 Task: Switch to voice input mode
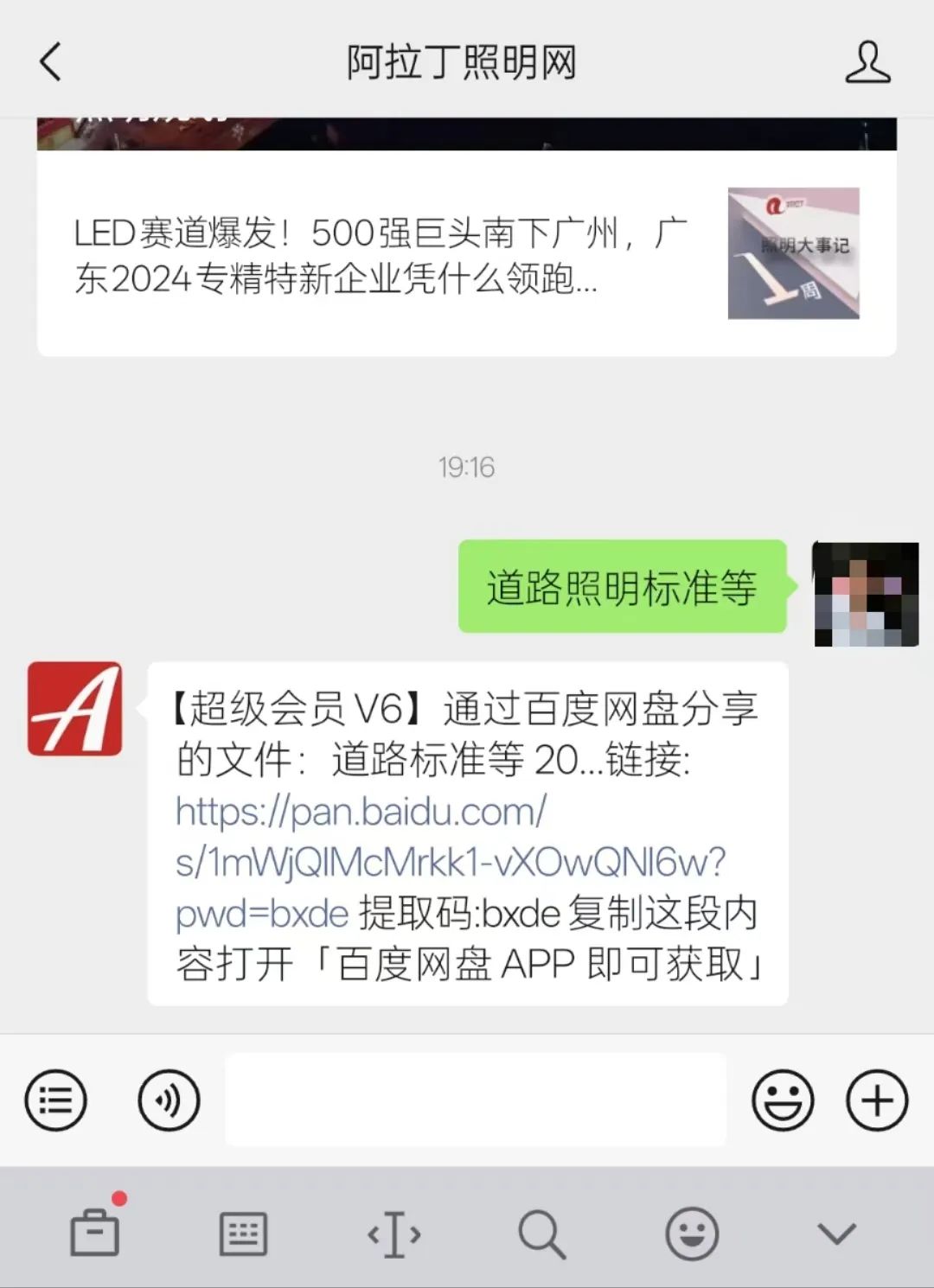tap(169, 1100)
